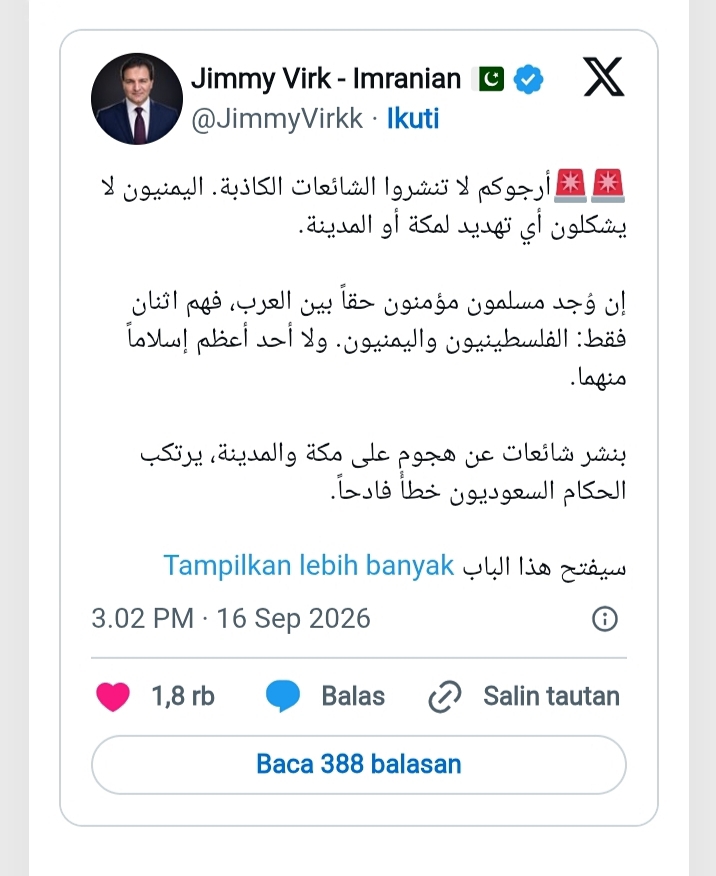Like the tweet with heart icon

point(113,697)
